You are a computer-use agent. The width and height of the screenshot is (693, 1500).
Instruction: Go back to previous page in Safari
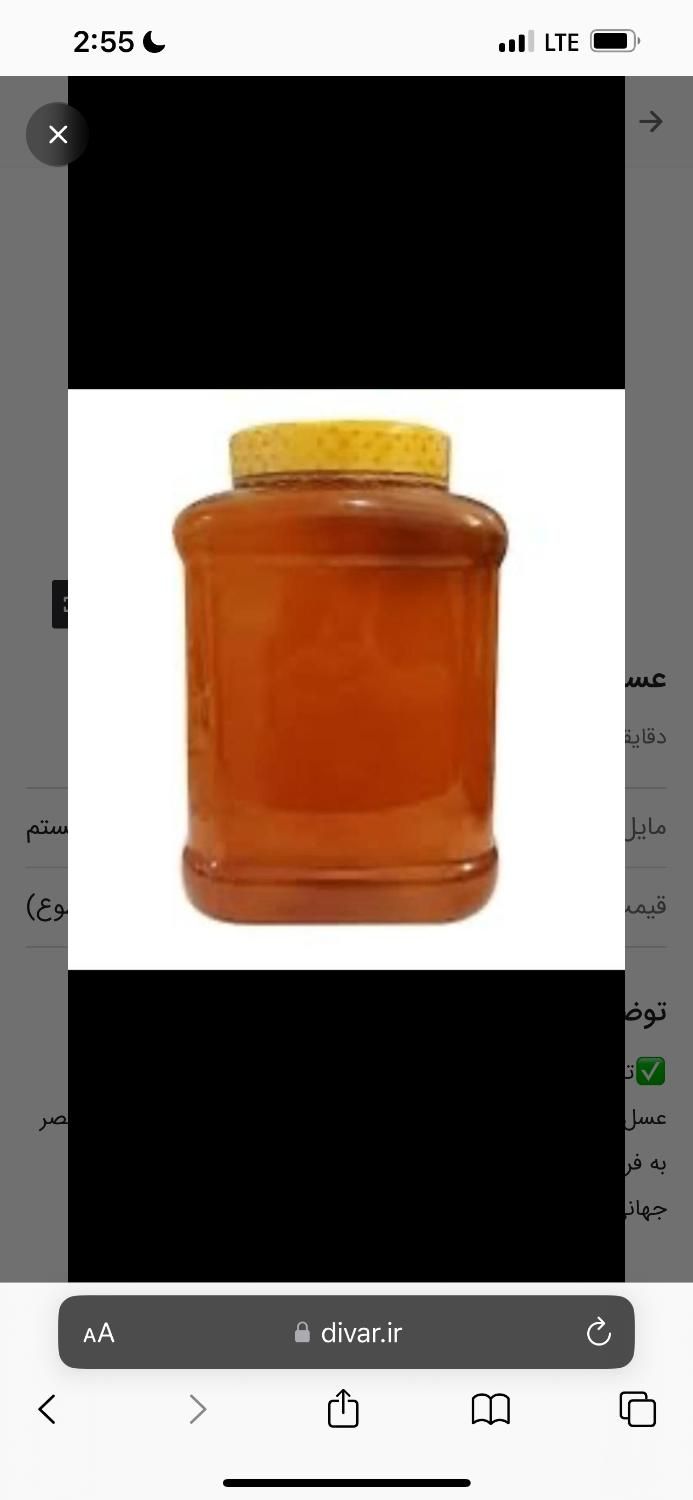pyautogui.click(x=47, y=1410)
